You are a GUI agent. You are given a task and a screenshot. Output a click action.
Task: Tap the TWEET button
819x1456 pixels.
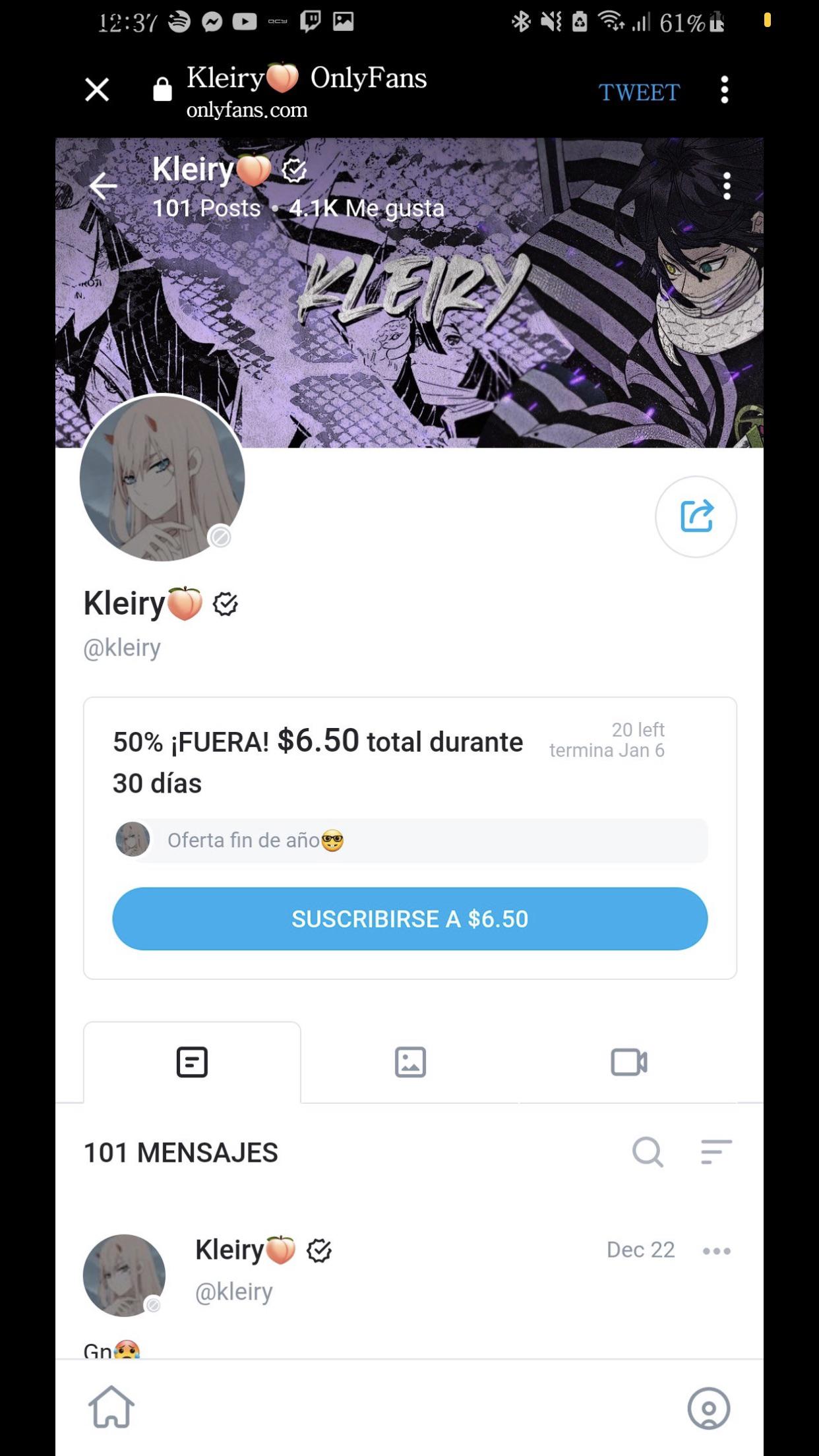(x=638, y=92)
